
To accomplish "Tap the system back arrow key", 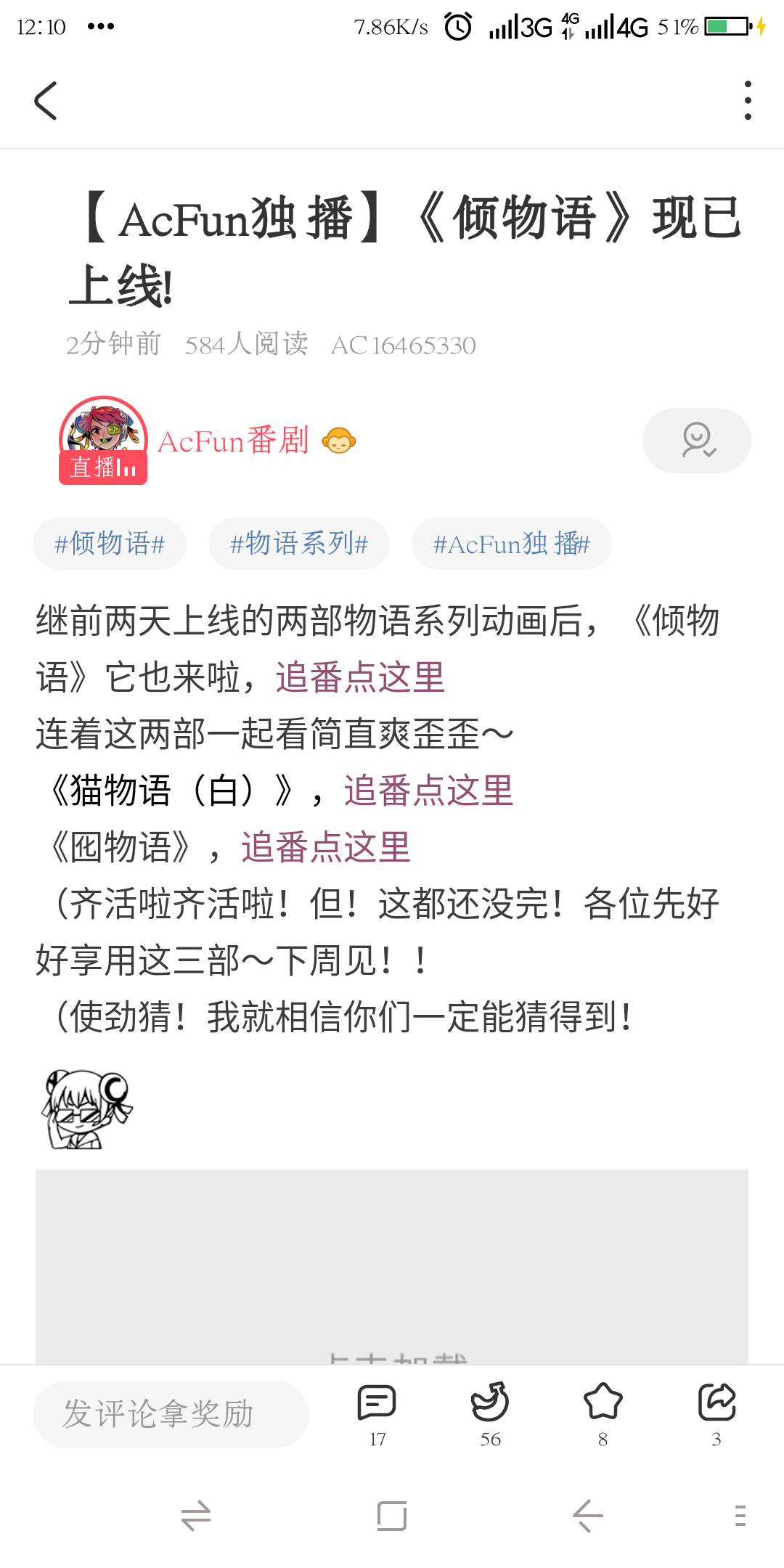I will (x=587, y=1516).
